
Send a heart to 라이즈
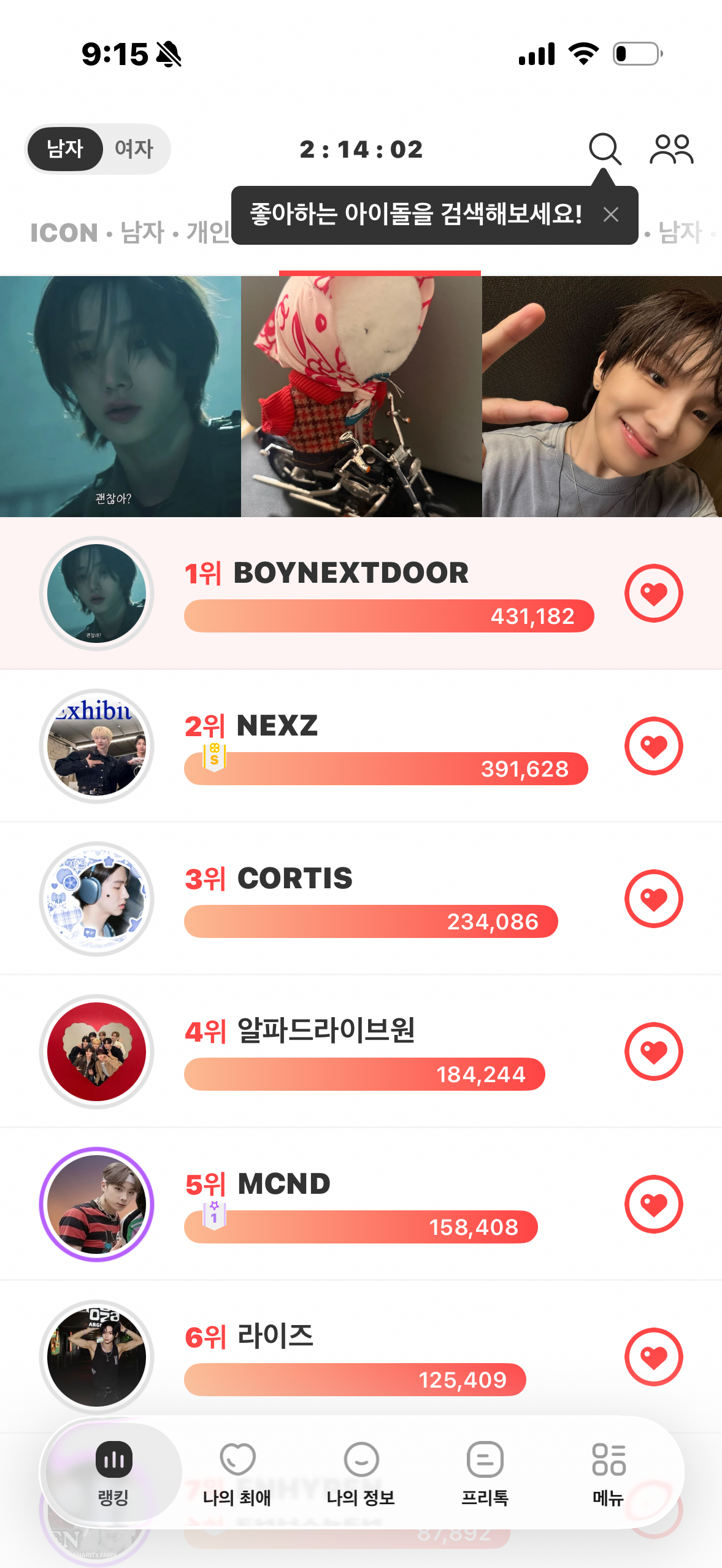click(x=653, y=1357)
